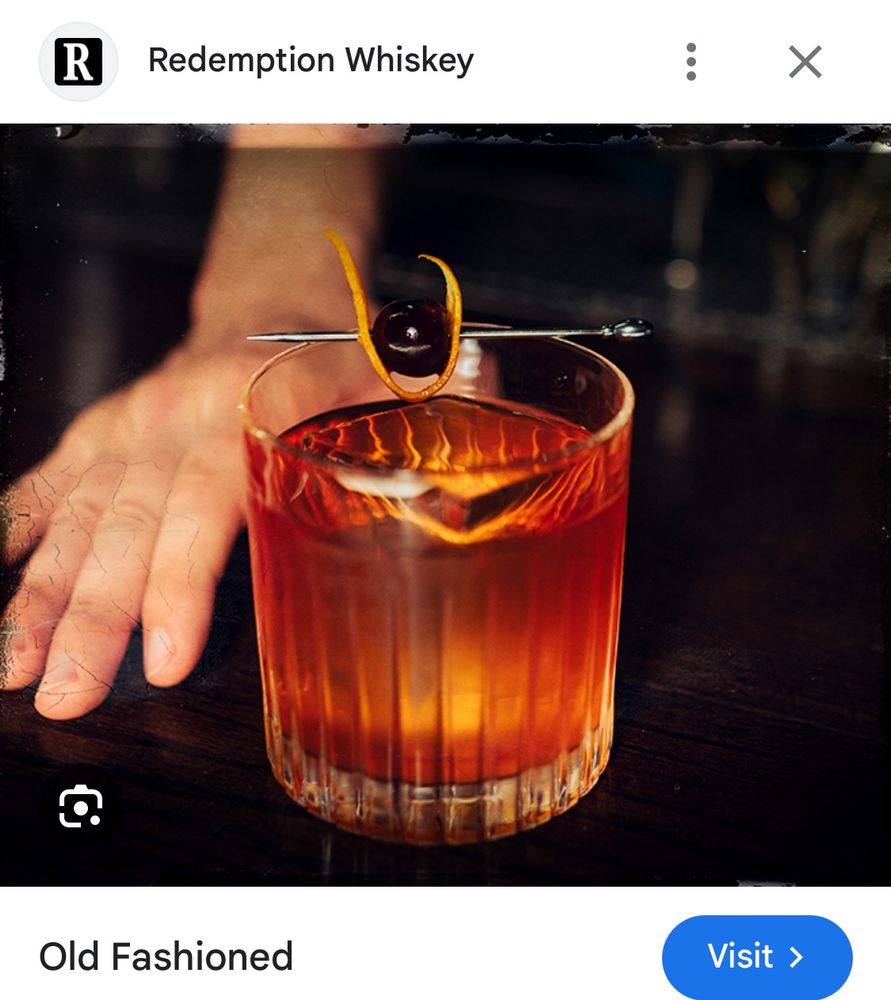Image resolution: width=891 pixels, height=1000 pixels.
Task: Expand options using the three vertical dots
Action: pos(691,61)
